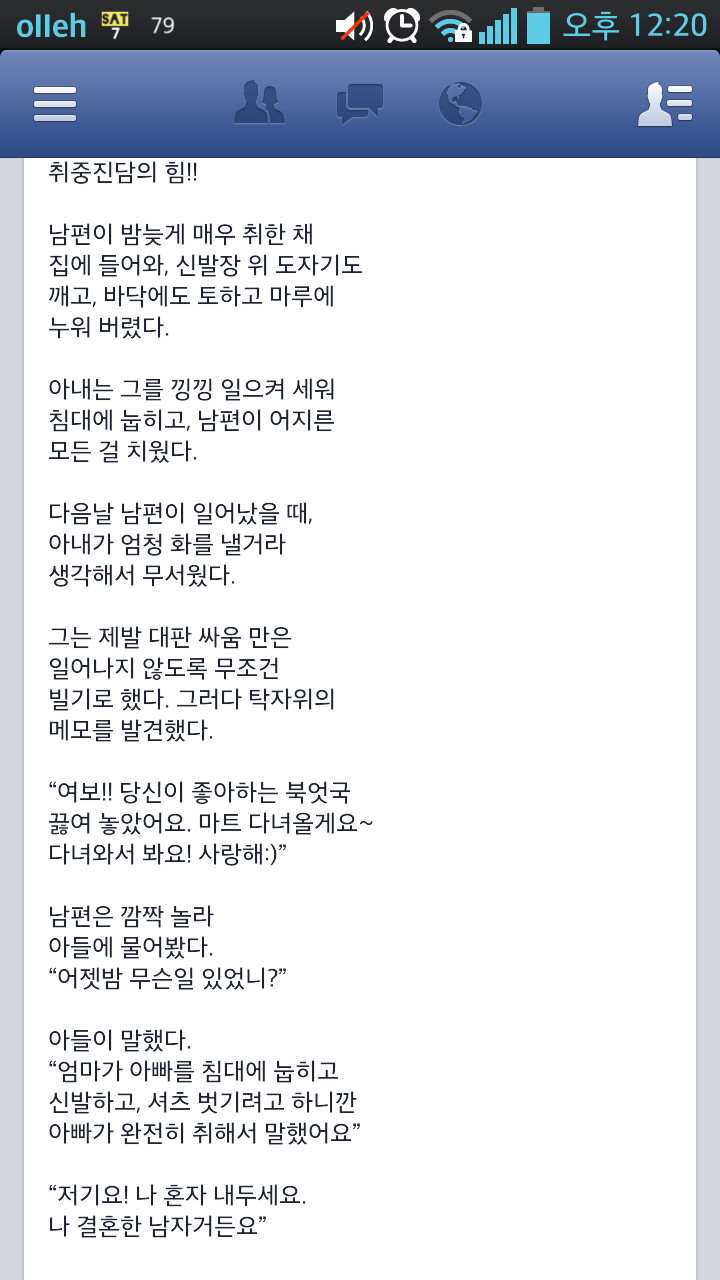Open the hamburger navigation menu

click(55, 103)
